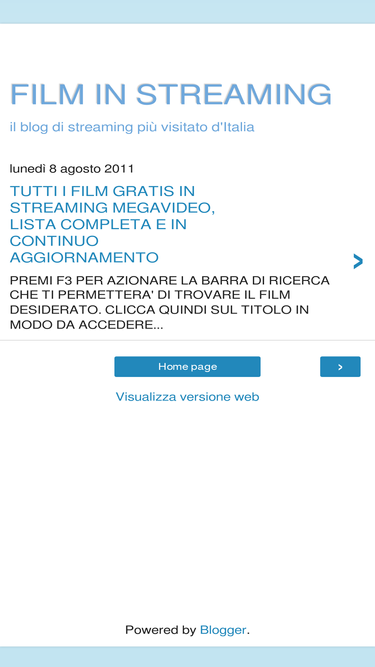The image size is (375, 667).
Task: Tap the next page arrow button
Action: point(340,367)
